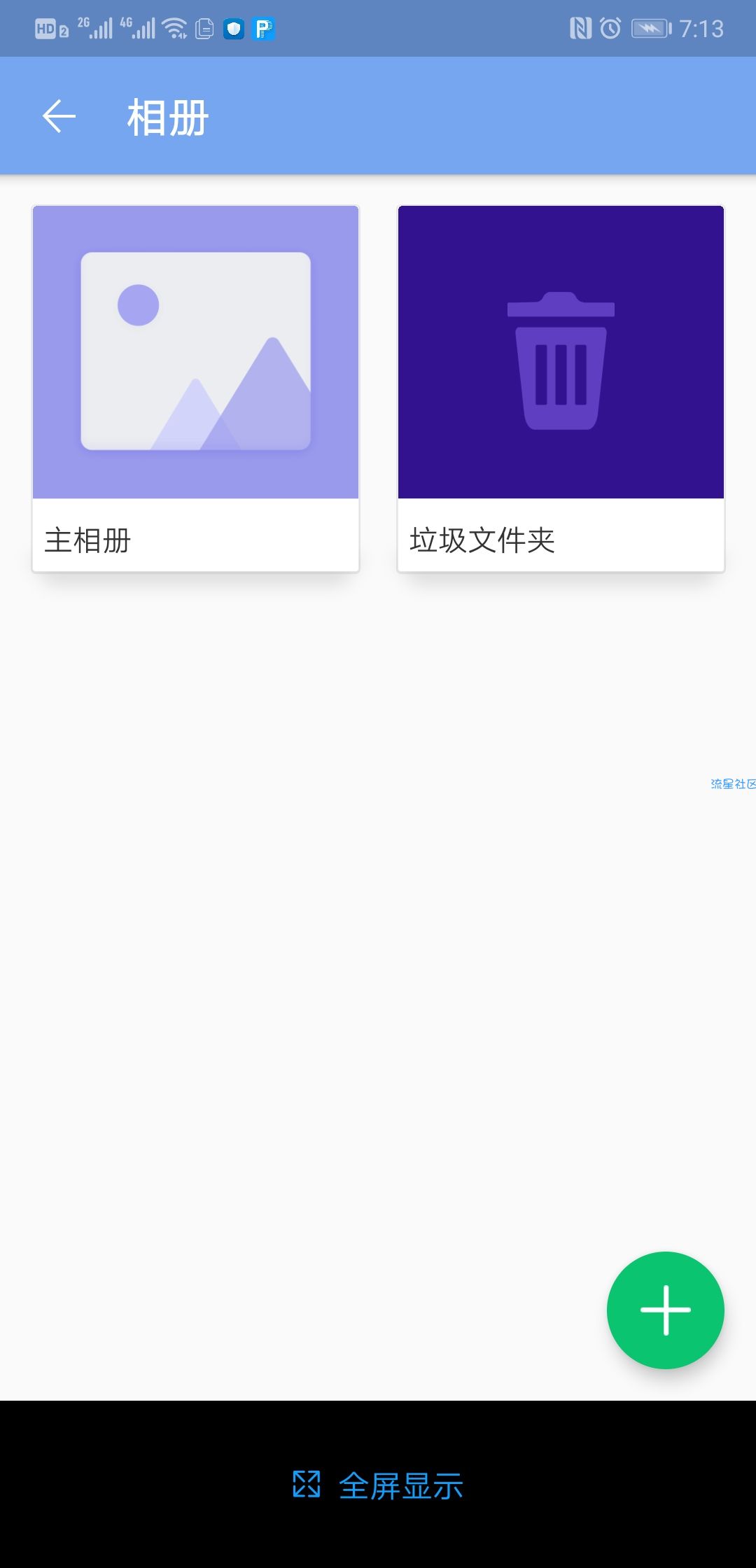
Task: Tap 全屏显示 to show full screen
Action: (x=378, y=1485)
